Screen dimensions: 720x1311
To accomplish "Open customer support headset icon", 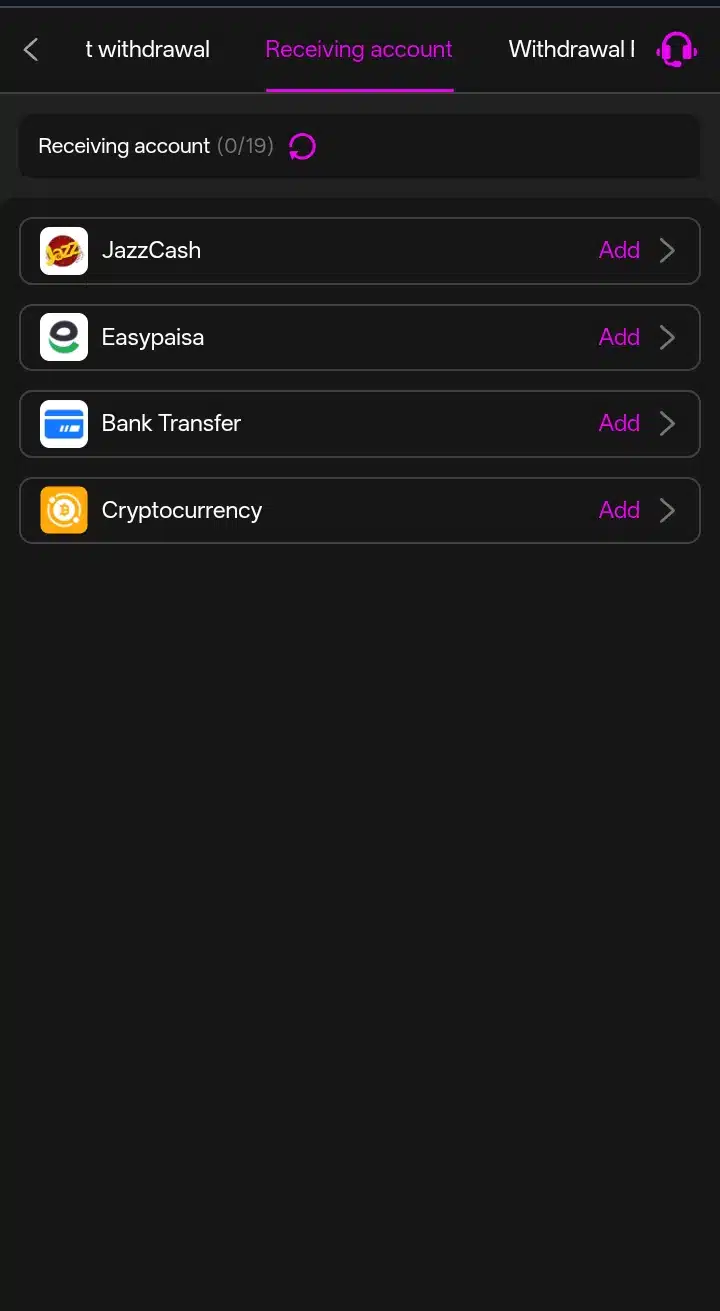I will click(x=677, y=50).
